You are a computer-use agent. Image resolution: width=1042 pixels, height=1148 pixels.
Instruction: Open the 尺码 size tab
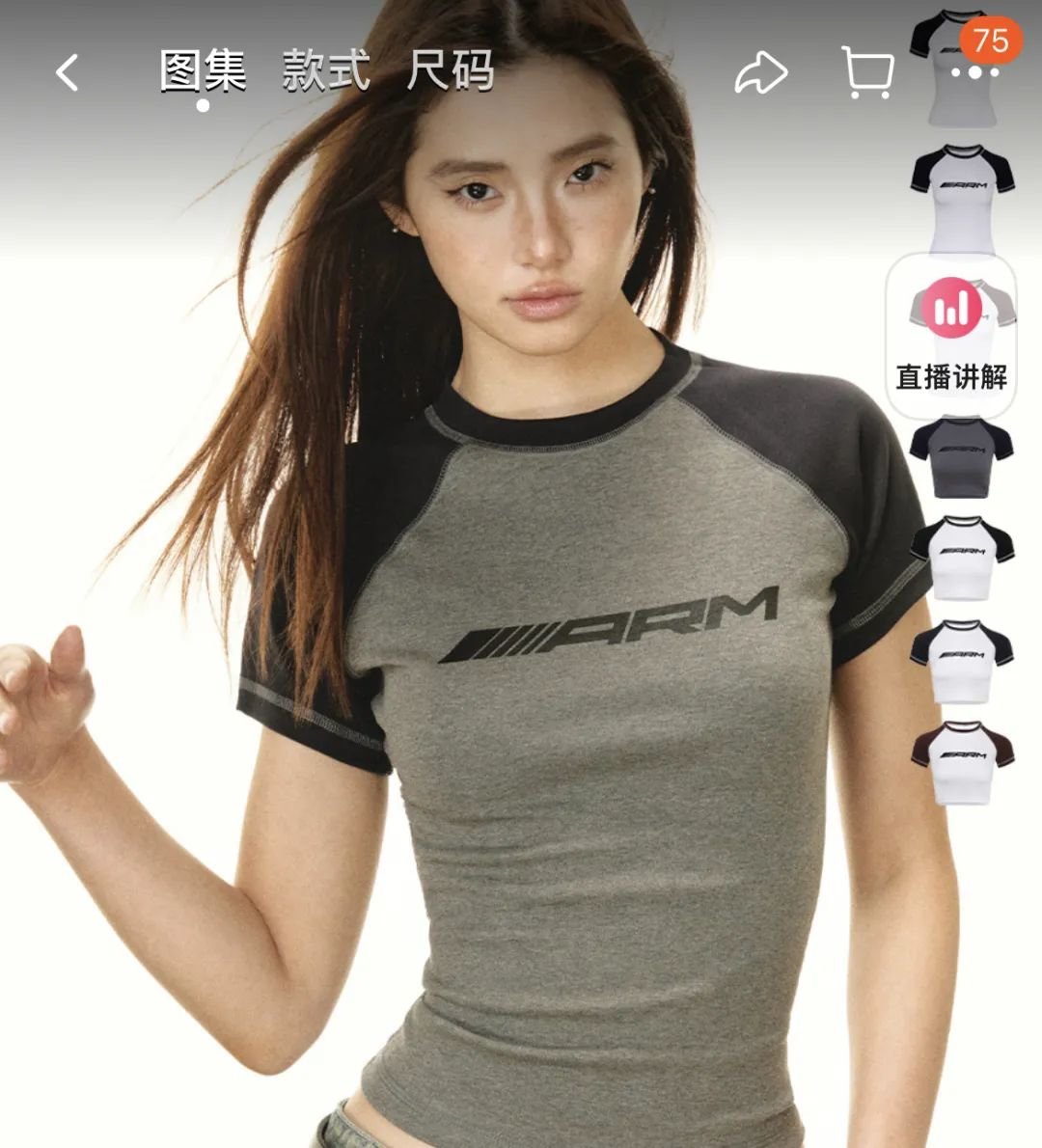click(451, 72)
